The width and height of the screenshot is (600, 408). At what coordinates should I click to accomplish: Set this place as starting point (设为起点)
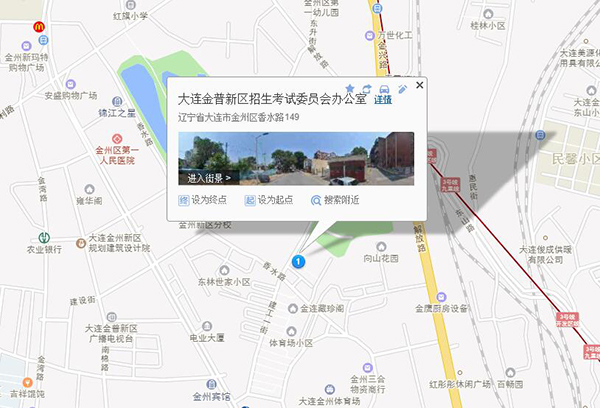tap(268, 201)
